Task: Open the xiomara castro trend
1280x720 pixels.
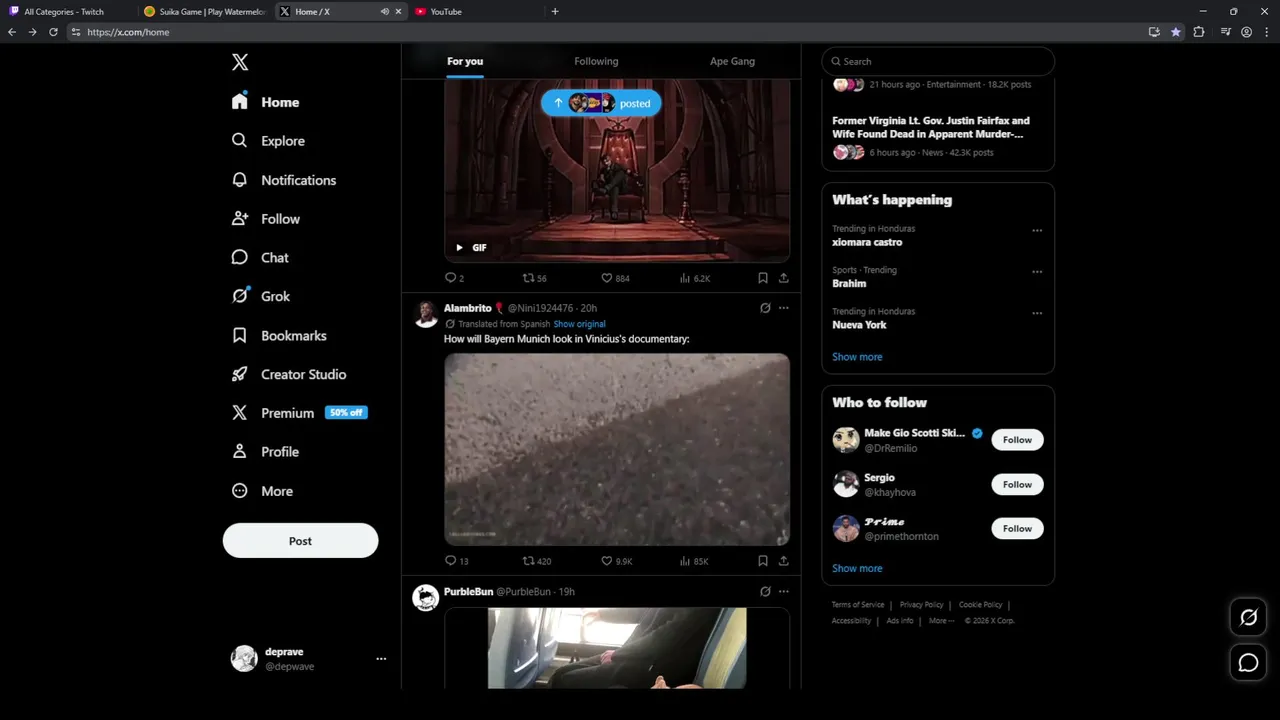Action: [x=867, y=242]
